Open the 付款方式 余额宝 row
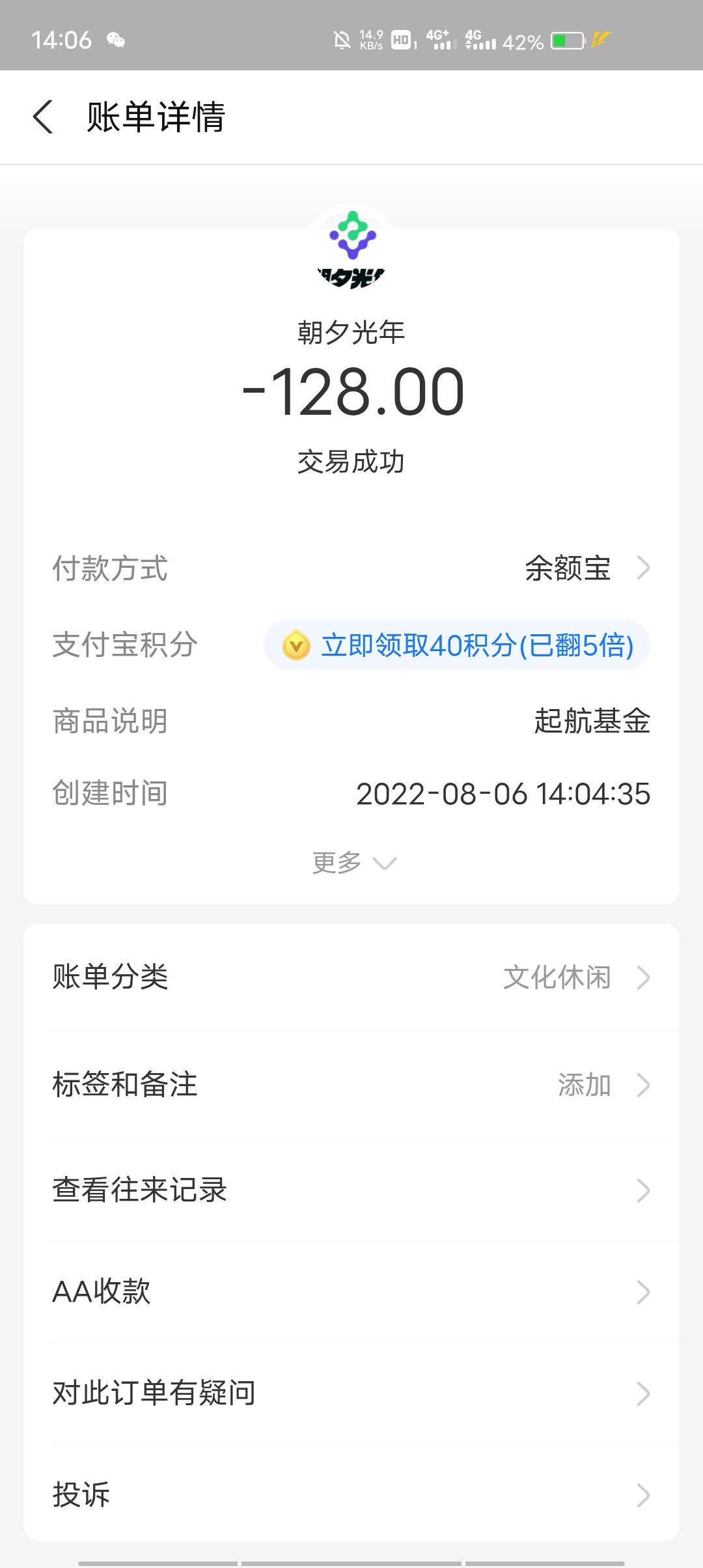 [x=586, y=568]
